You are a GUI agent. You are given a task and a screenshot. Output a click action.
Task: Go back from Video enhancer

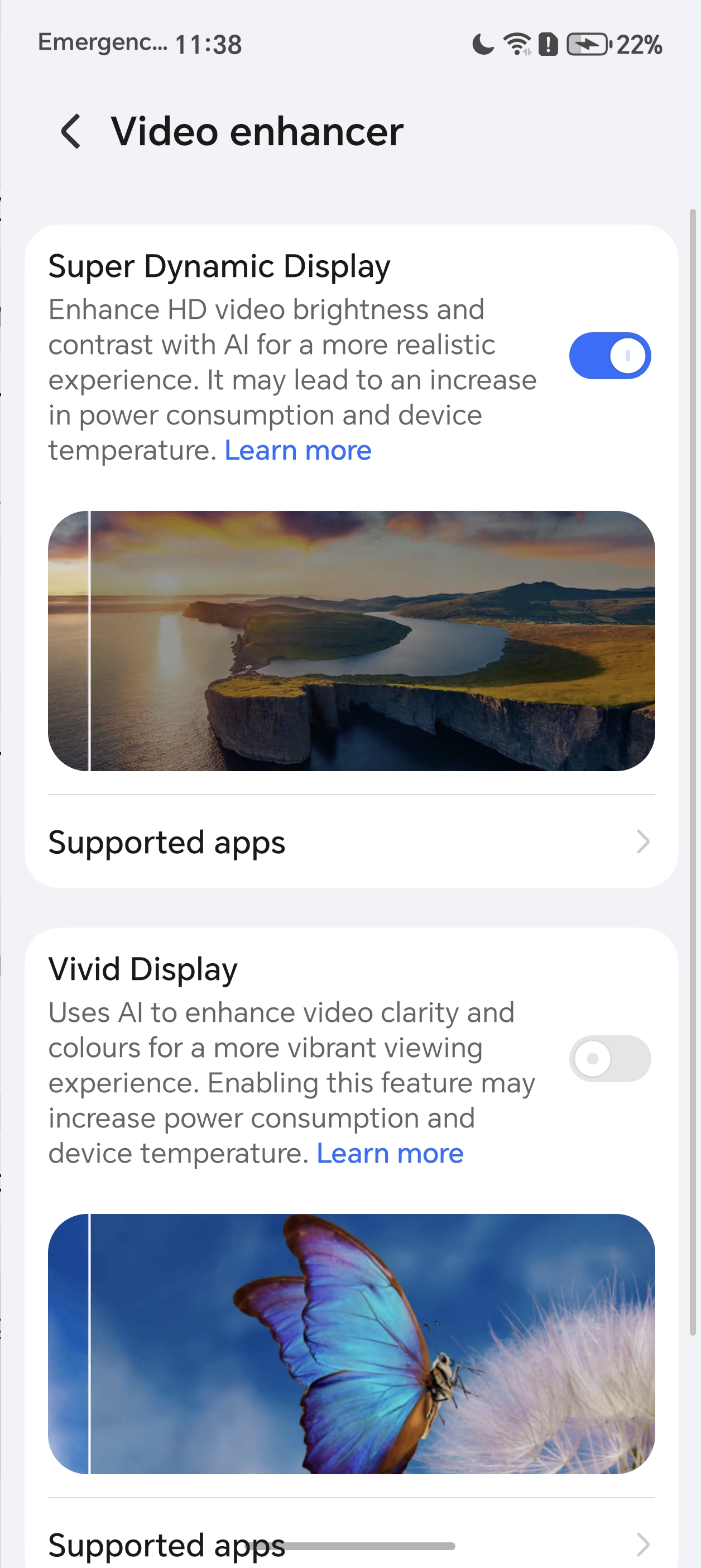pos(71,131)
